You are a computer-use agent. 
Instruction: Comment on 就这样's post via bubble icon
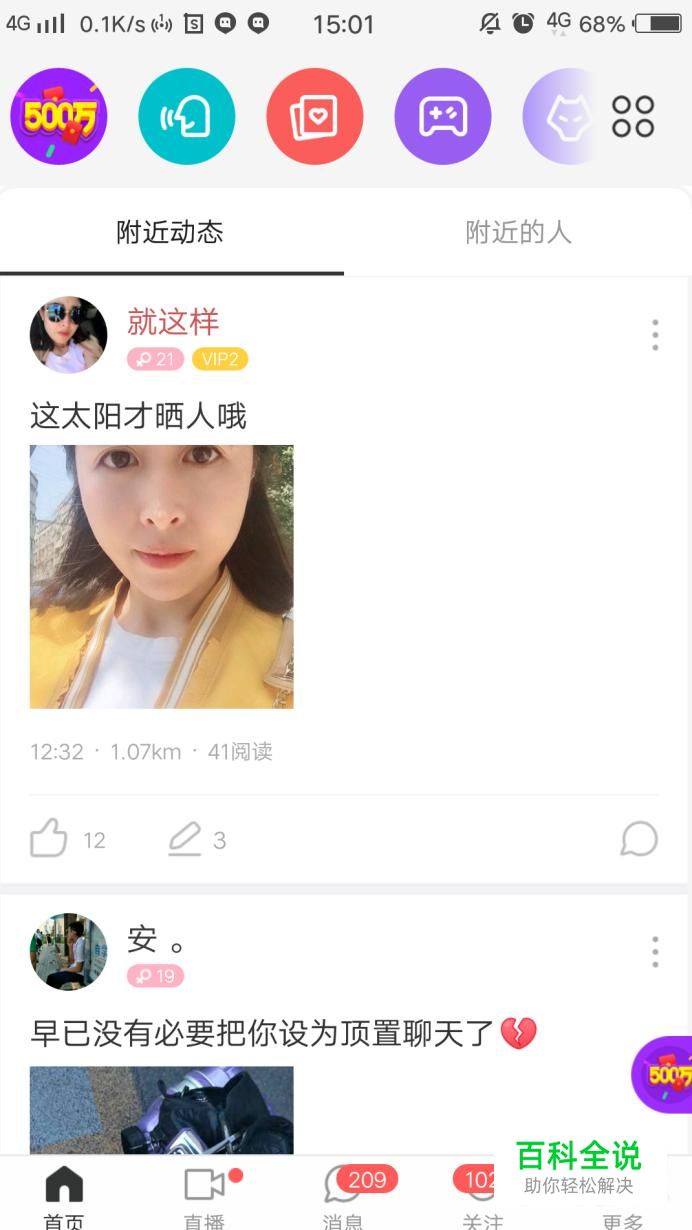tap(639, 839)
